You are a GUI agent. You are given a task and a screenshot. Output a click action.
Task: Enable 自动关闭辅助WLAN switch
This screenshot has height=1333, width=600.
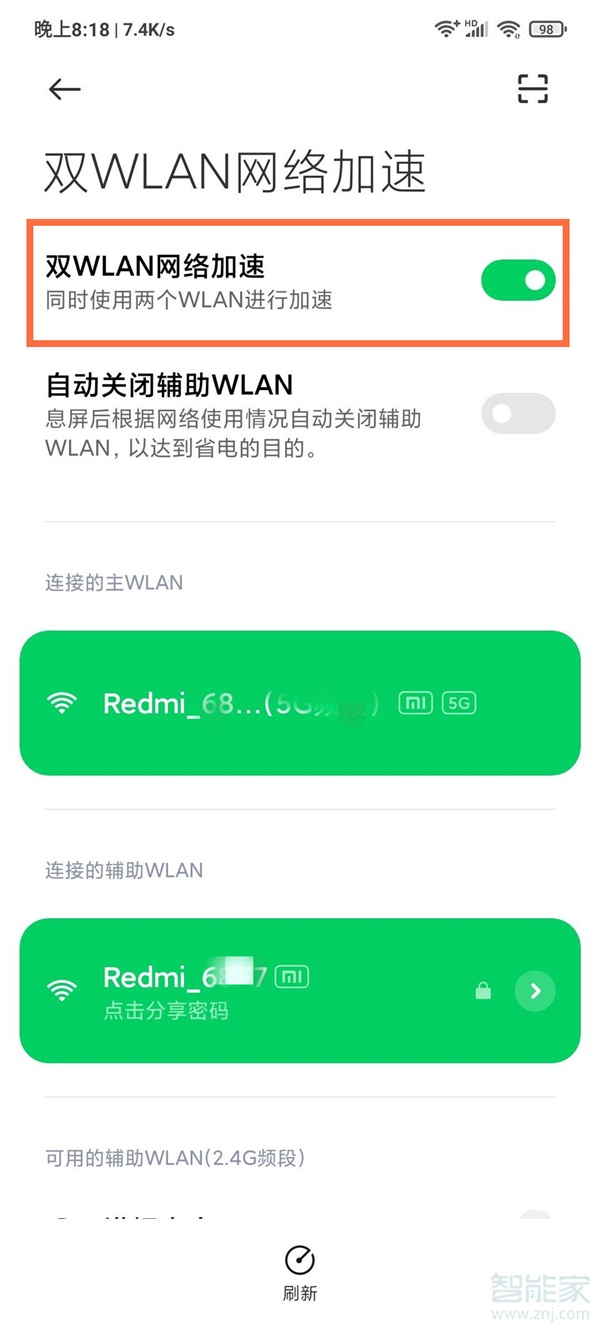pos(517,413)
